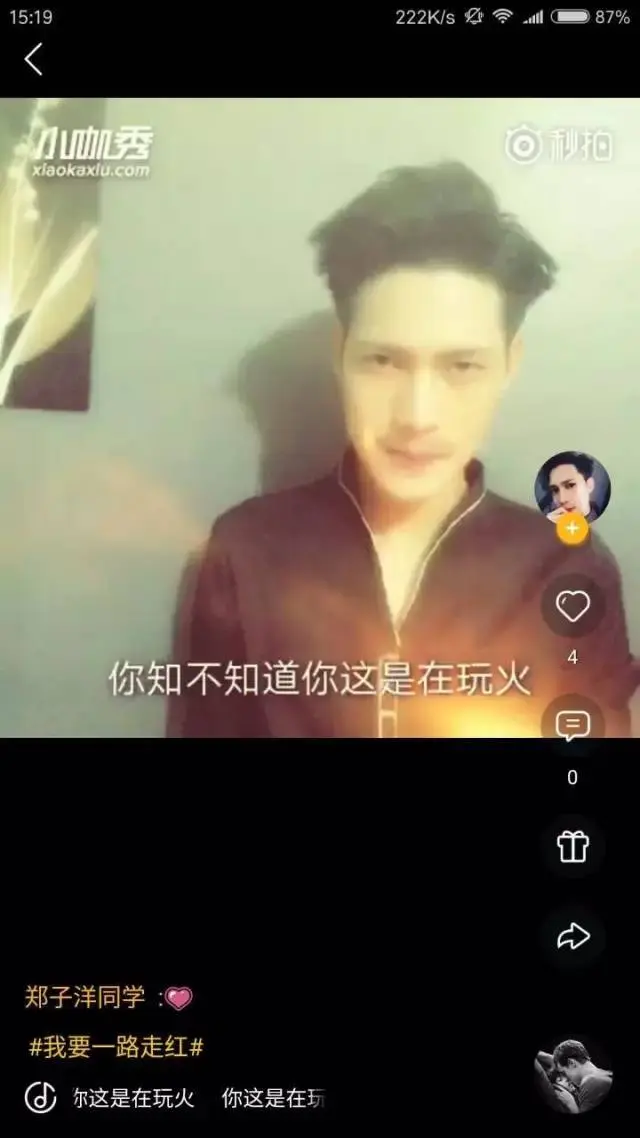The width and height of the screenshot is (640, 1138).
Task: Open the rotating music disc thumbnail
Action: (572, 1075)
